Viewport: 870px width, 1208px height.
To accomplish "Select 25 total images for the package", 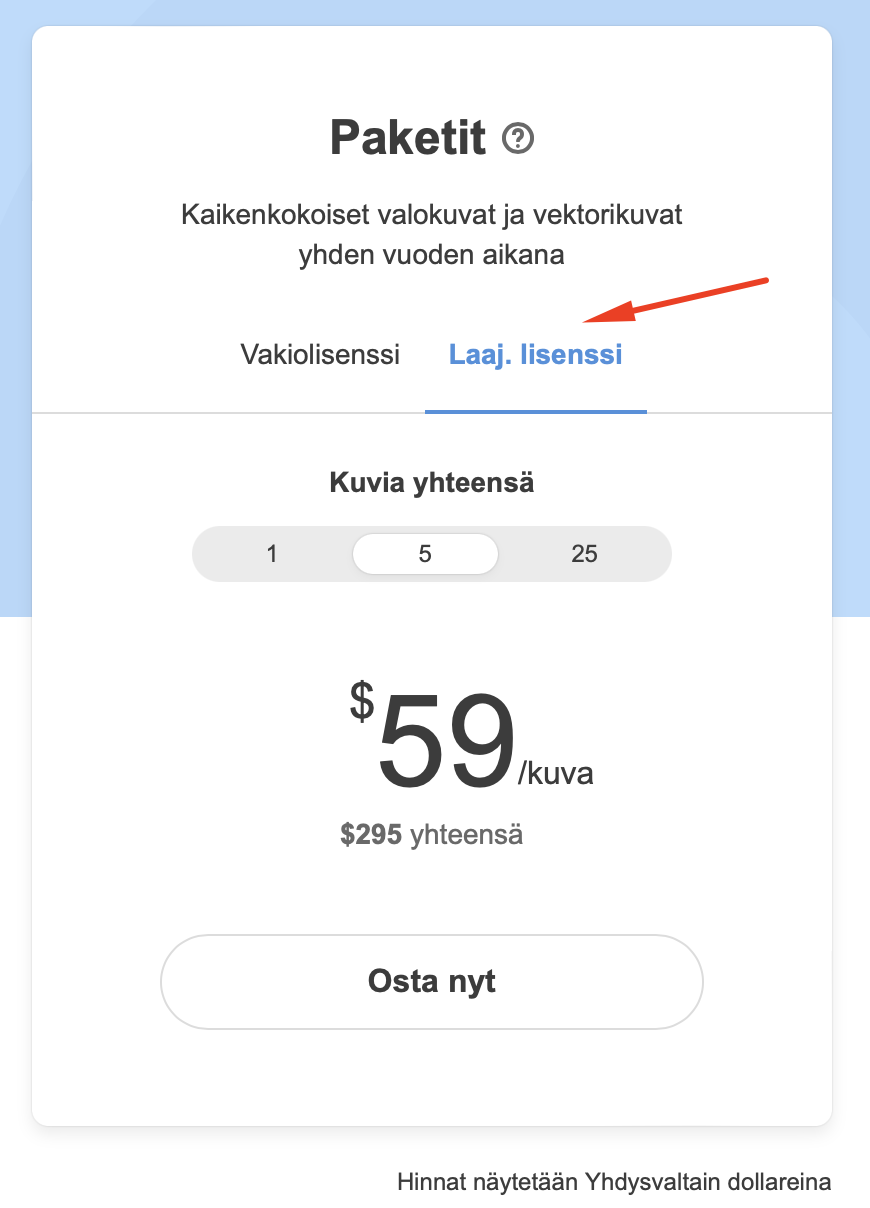I will tap(585, 553).
